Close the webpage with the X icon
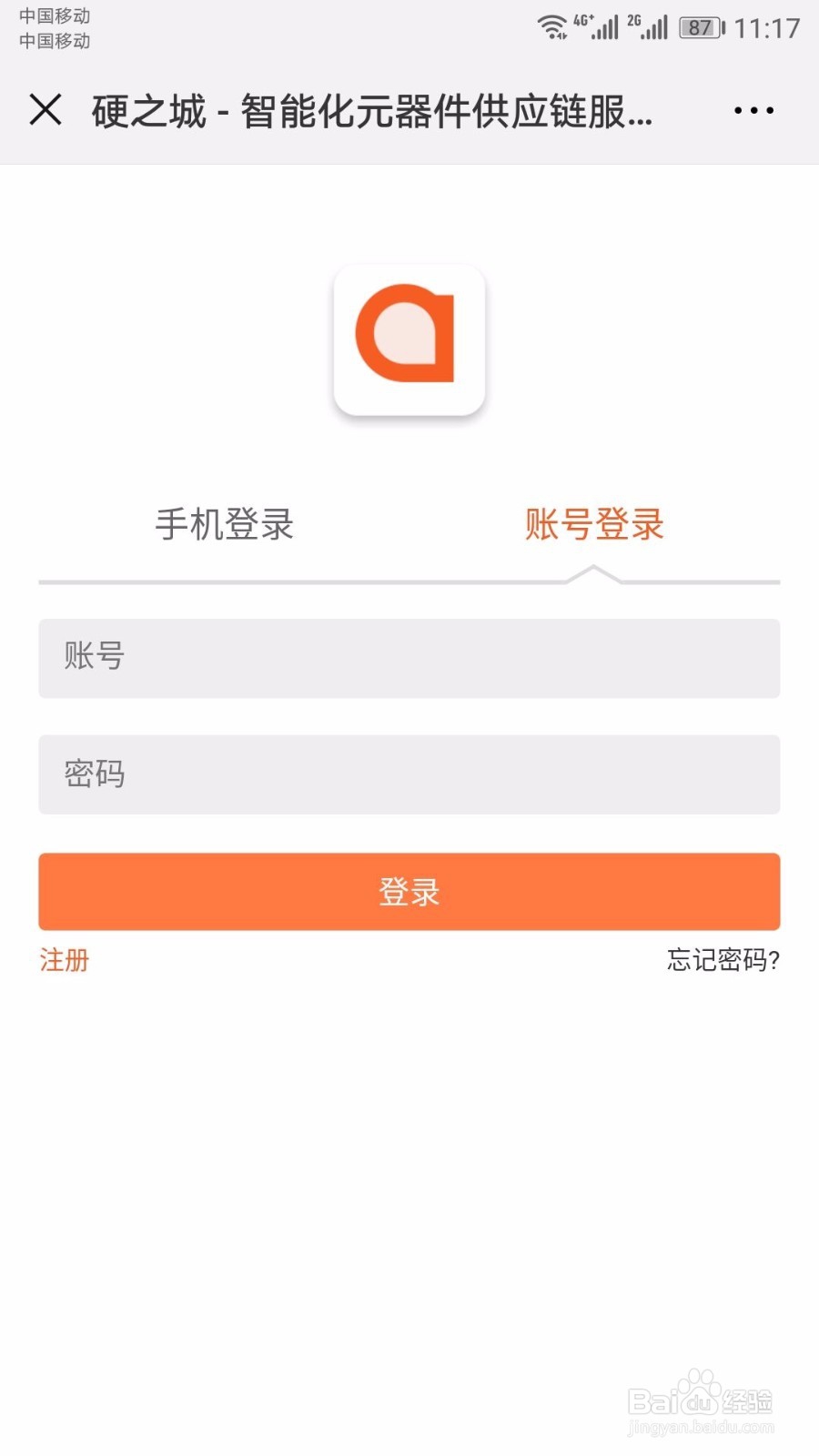 coord(45,110)
